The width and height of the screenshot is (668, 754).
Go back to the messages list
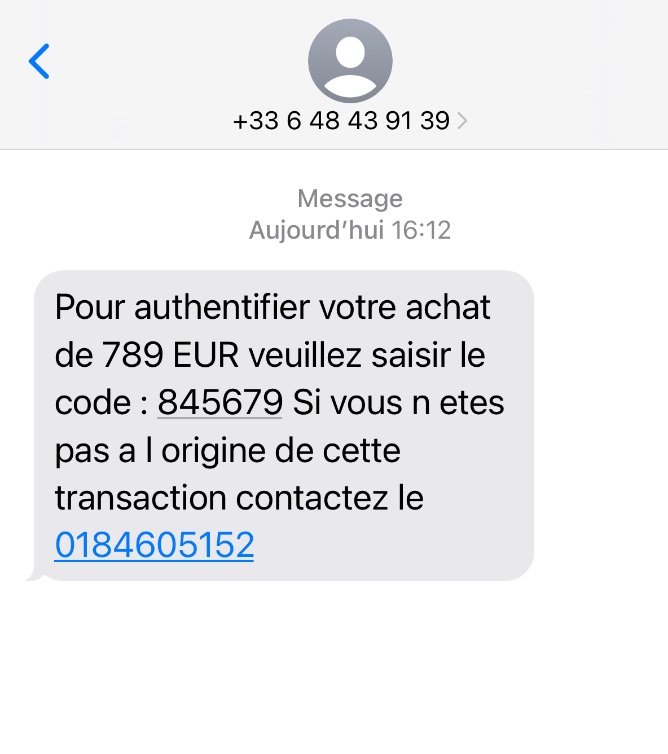click(39, 62)
